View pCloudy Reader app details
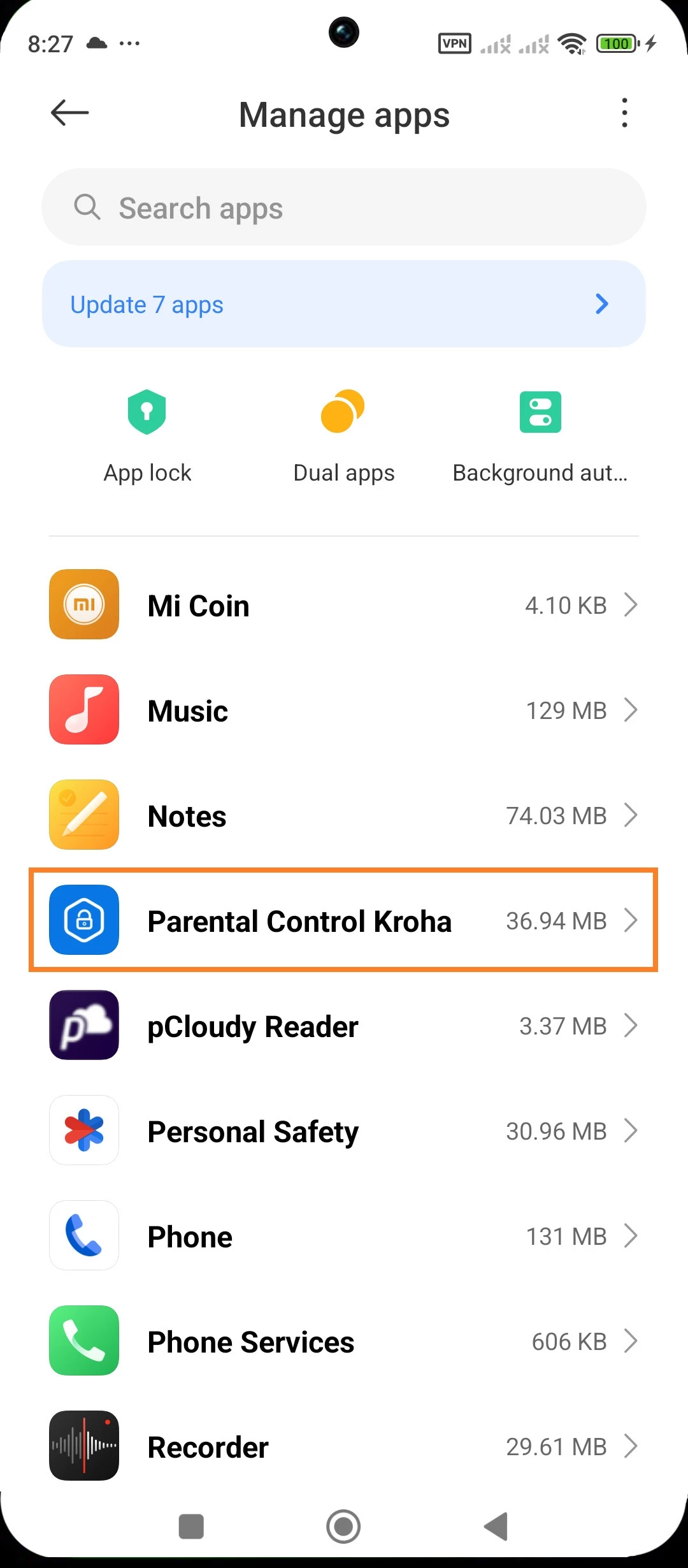Screen dimensions: 688x1568 pos(344,1026)
